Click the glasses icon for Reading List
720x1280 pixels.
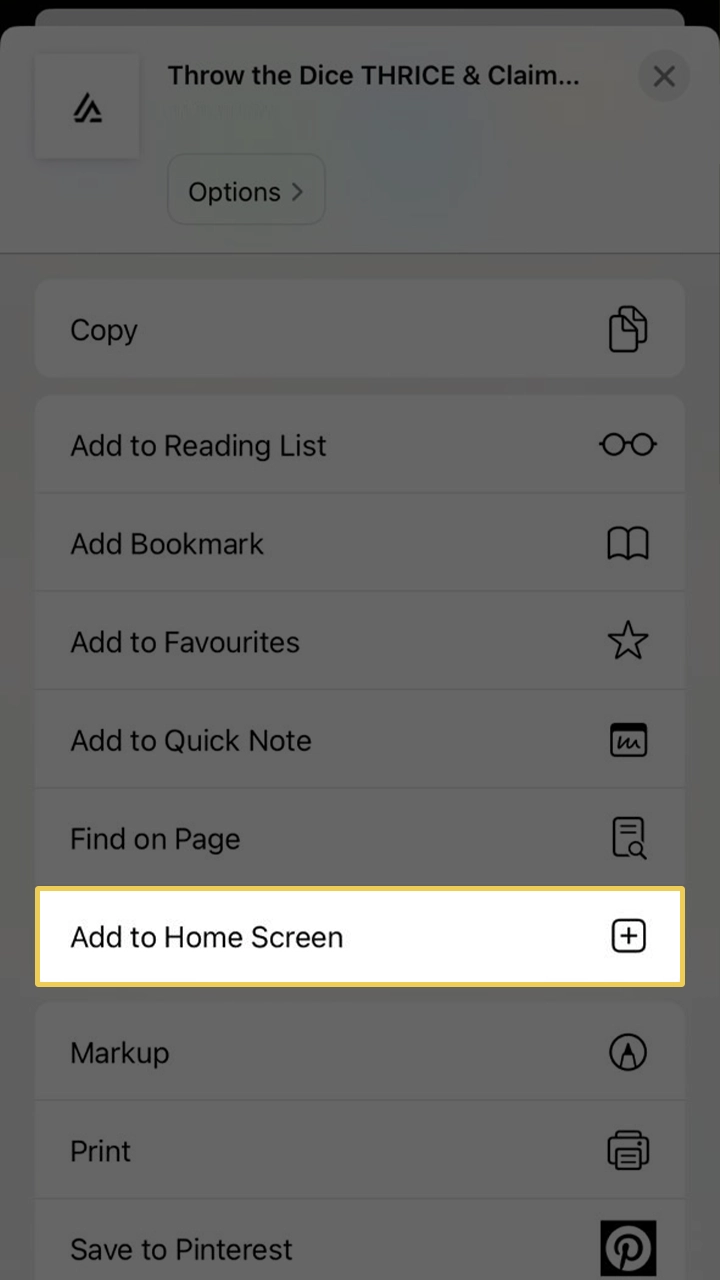click(627, 444)
